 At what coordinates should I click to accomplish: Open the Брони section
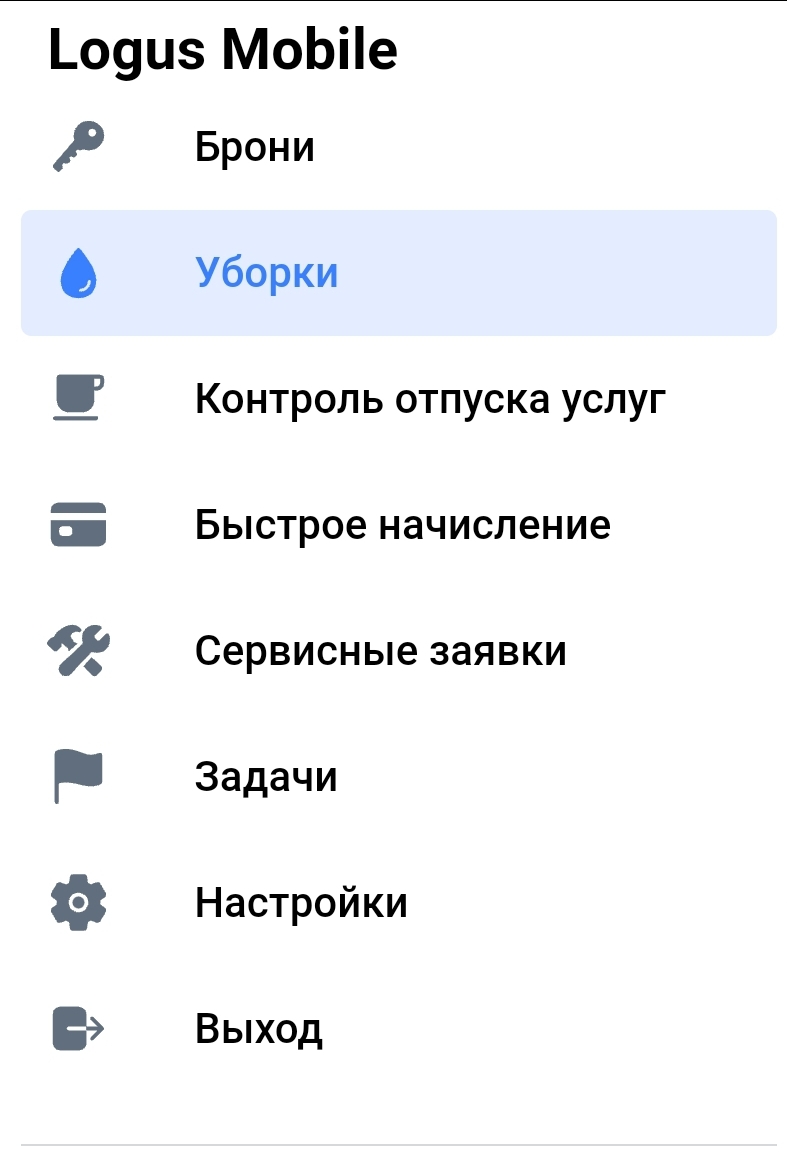255,148
